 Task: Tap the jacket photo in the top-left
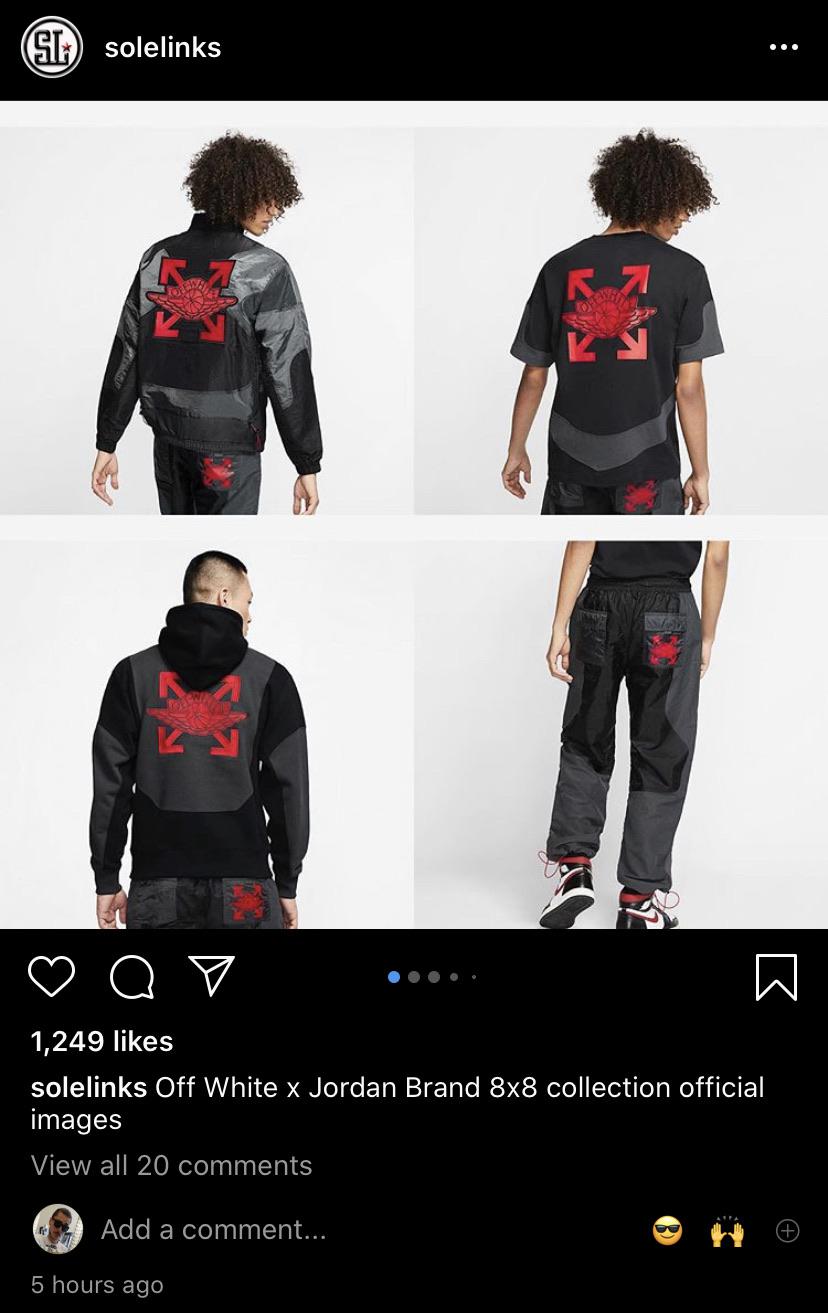207,320
